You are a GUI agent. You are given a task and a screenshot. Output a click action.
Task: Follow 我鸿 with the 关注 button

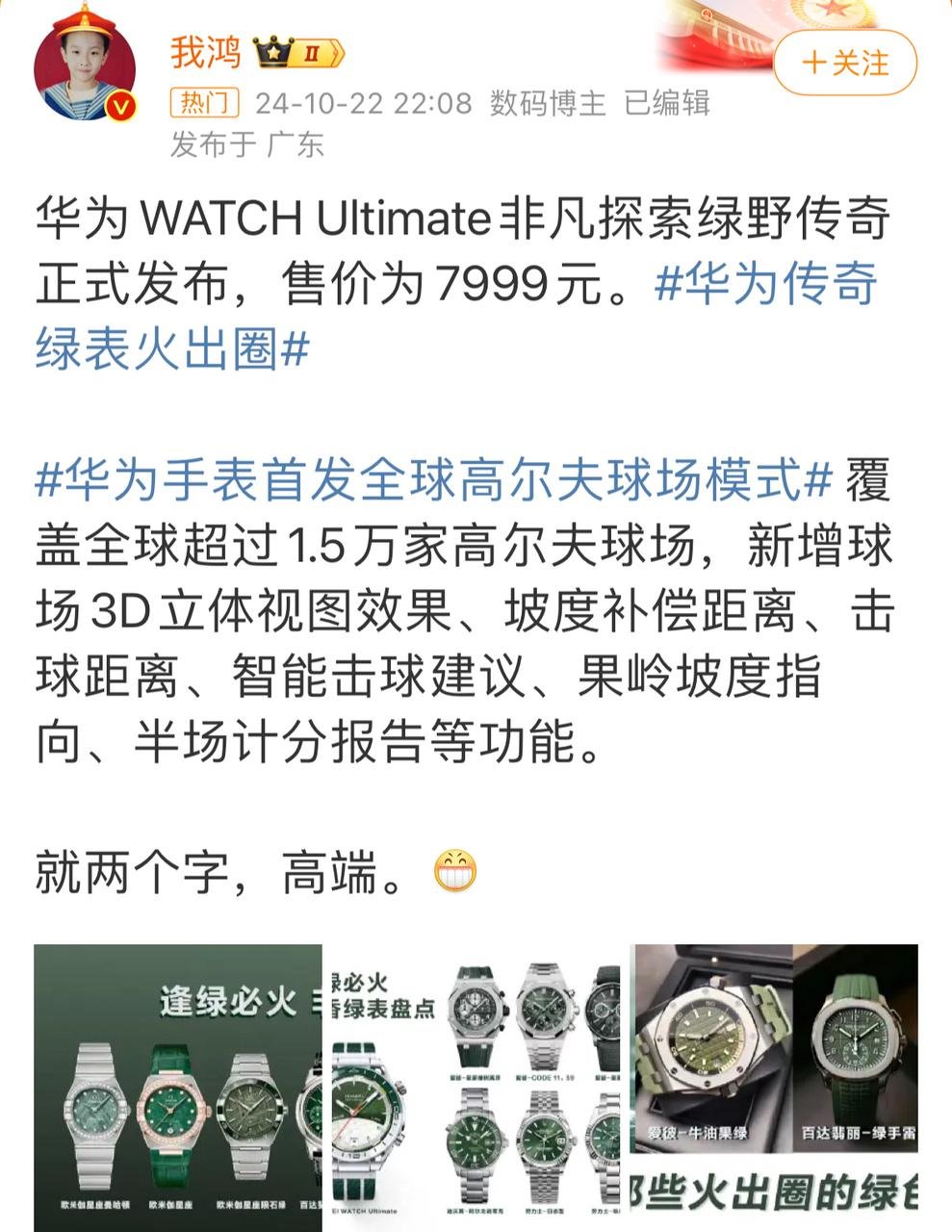click(844, 64)
